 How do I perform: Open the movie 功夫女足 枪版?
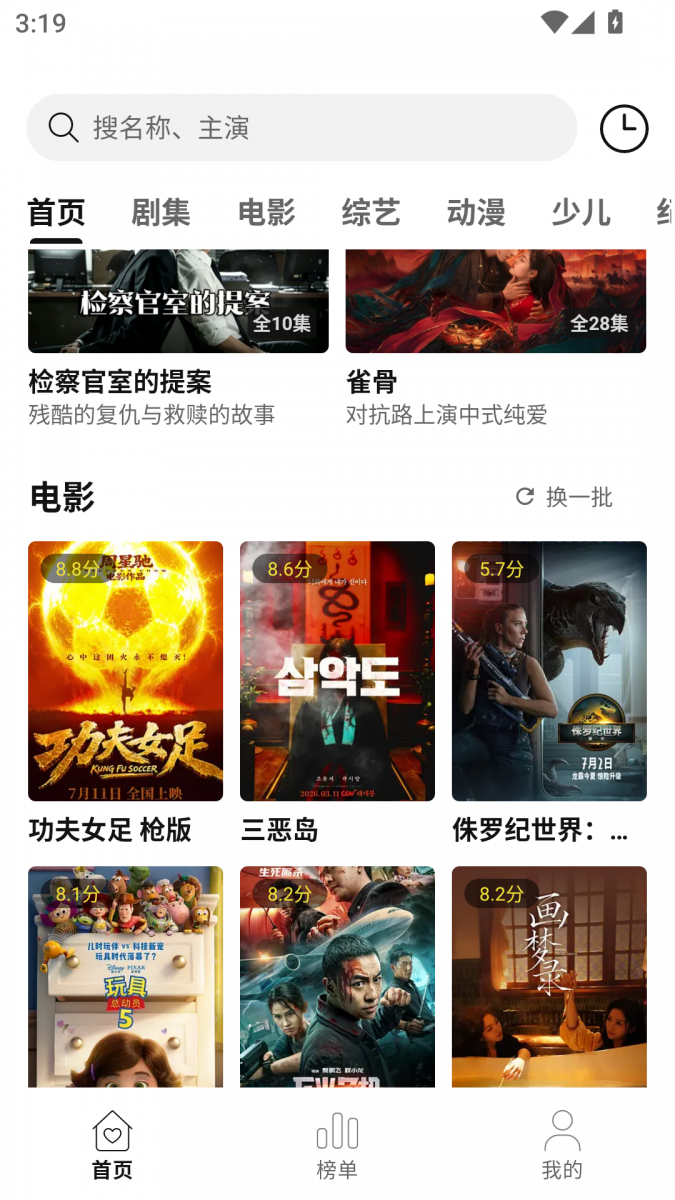125,692
